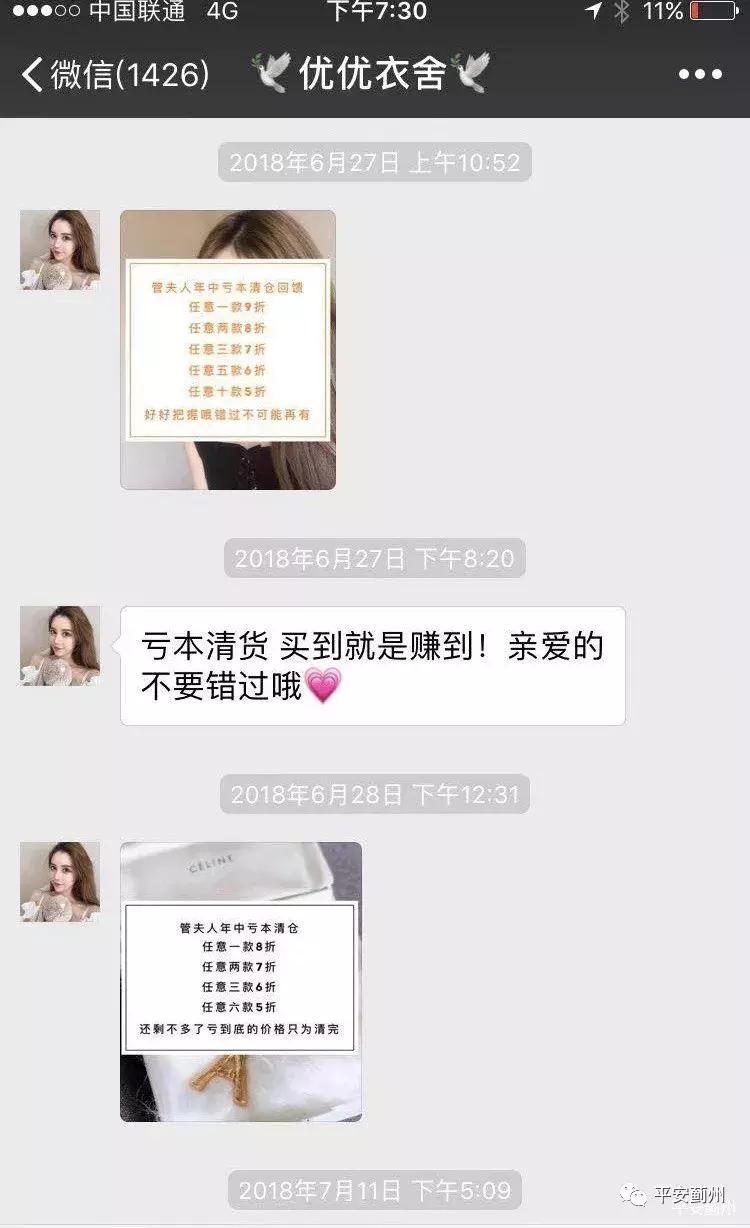Select the battery indicator showing 11%
The width and height of the screenshot is (750, 1228).
click(x=690, y=13)
